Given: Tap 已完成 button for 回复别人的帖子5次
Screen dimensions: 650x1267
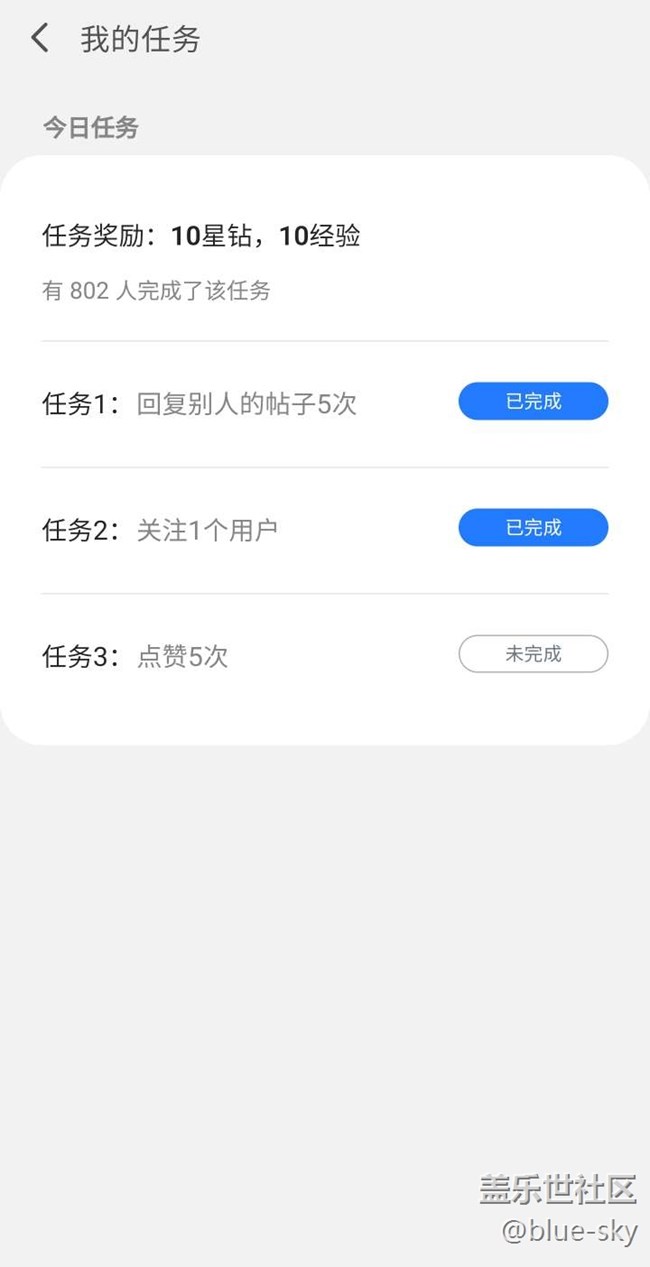Looking at the screenshot, I should (x=533, y=401).
